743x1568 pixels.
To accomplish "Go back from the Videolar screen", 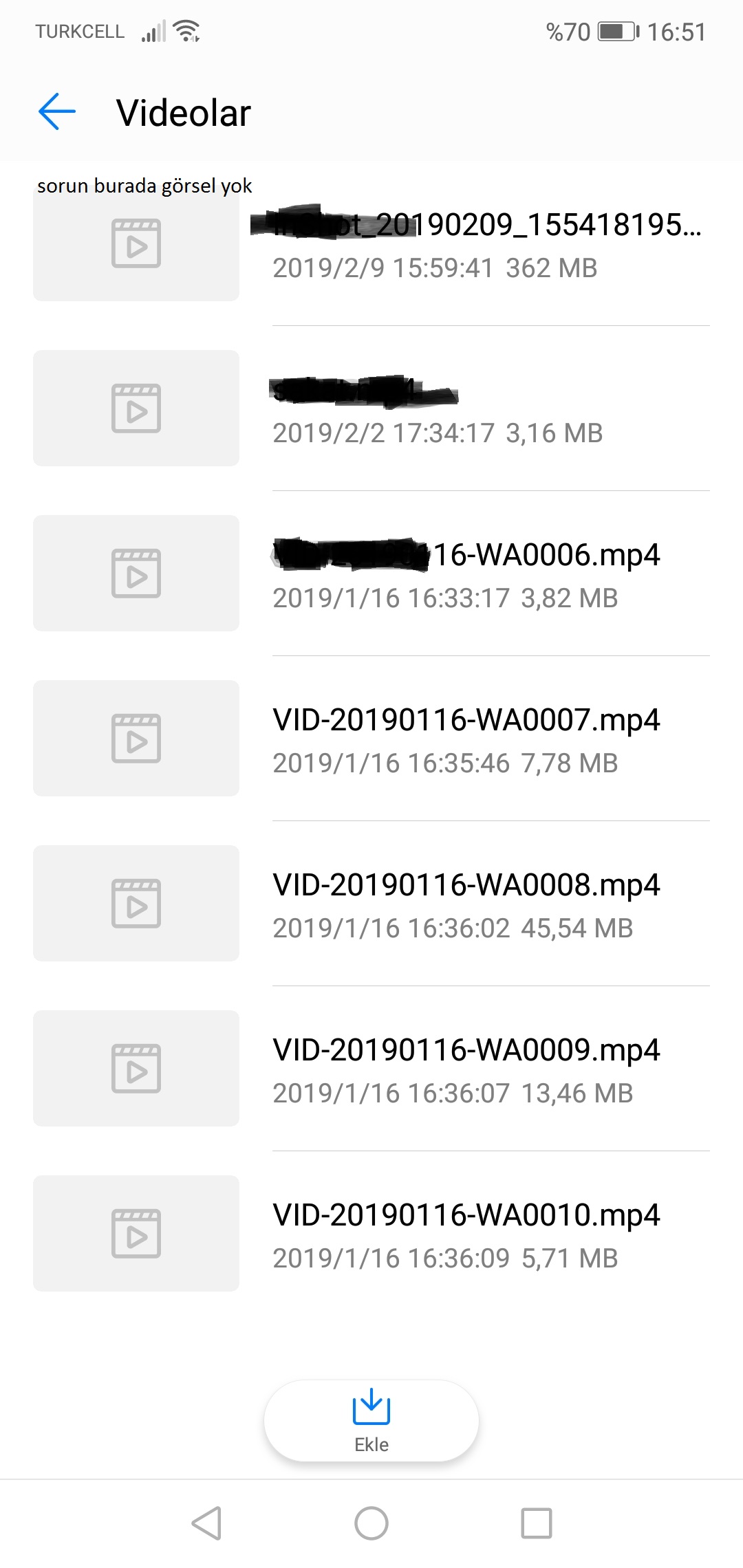I will pos(56,112).
